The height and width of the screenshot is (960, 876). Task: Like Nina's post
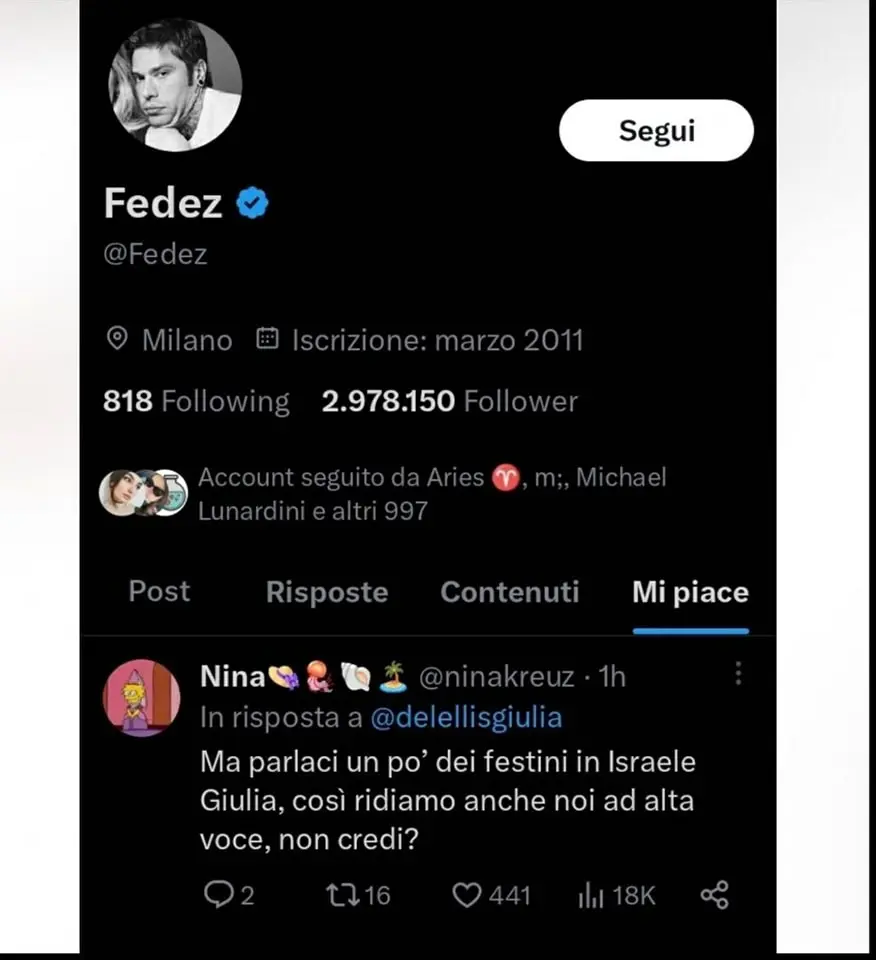point(491,895)
